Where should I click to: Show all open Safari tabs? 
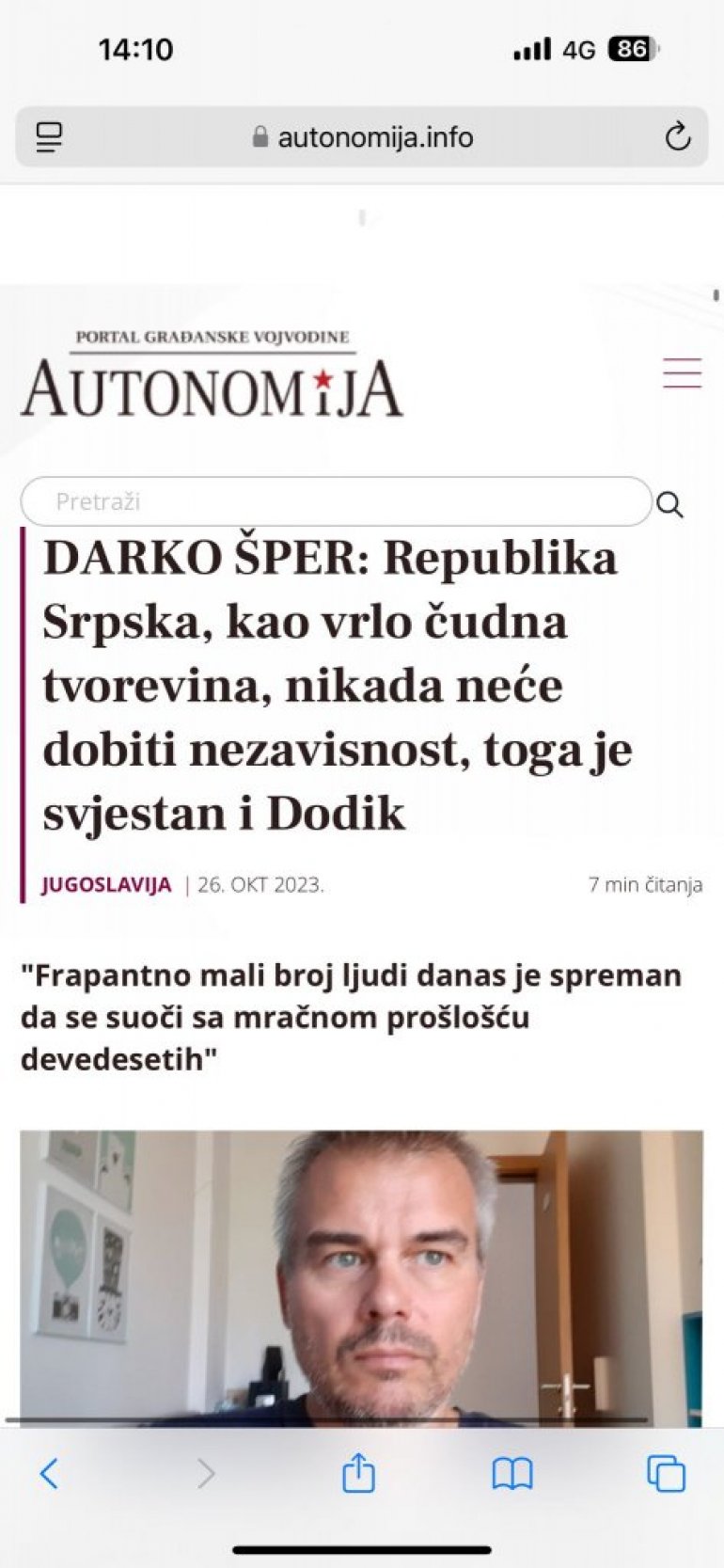(666, 1472)
